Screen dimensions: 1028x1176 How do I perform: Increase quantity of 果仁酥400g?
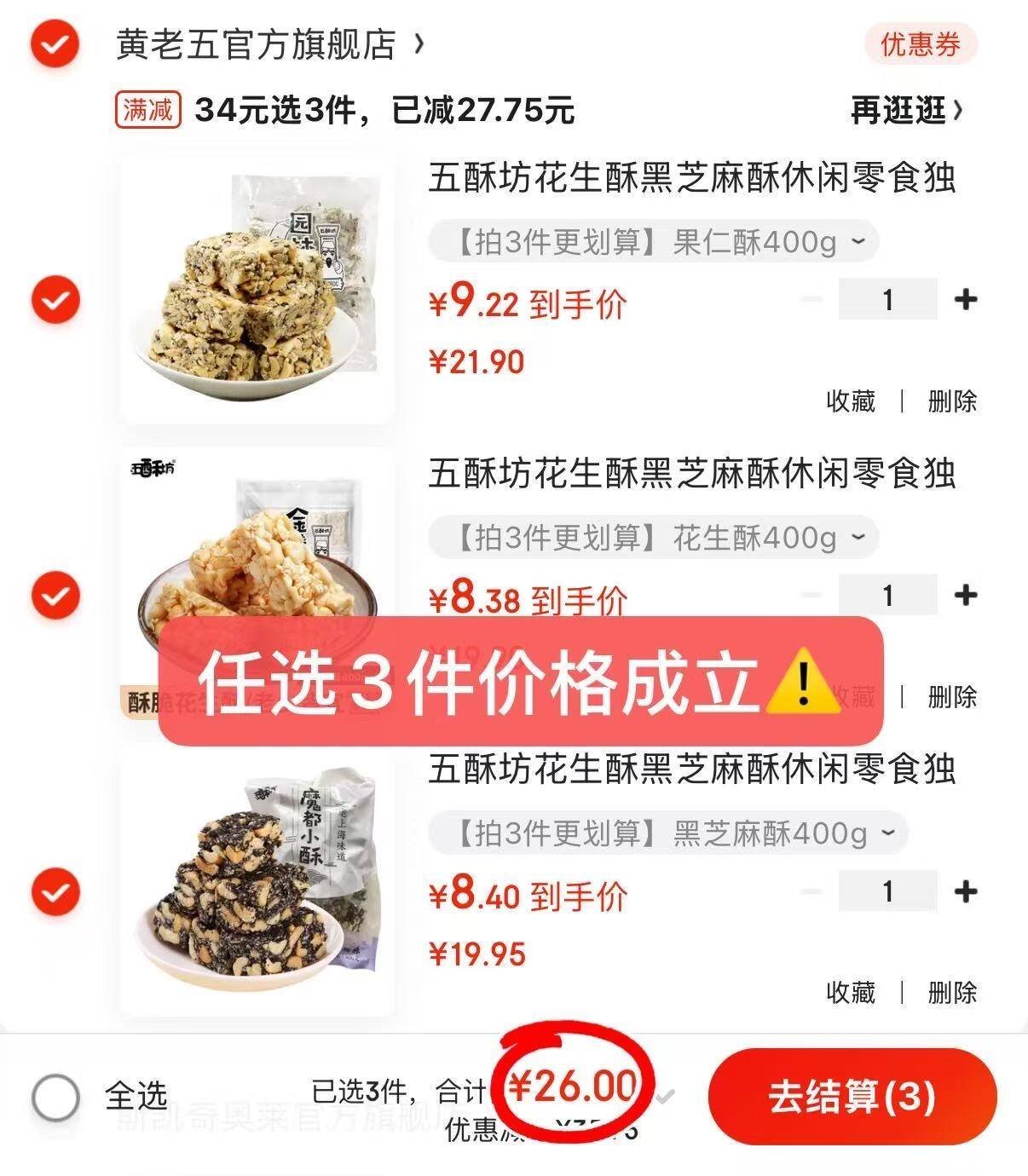(965, 299)
